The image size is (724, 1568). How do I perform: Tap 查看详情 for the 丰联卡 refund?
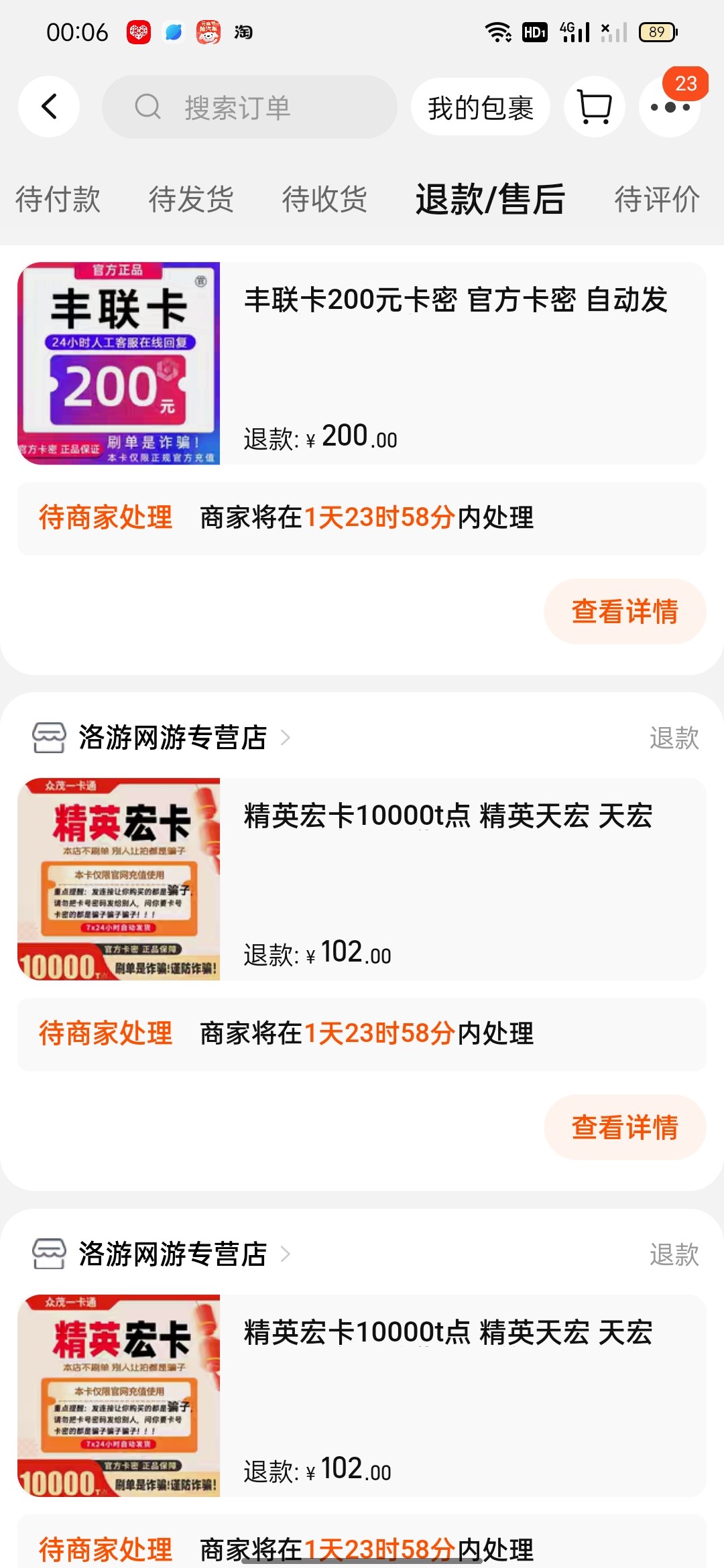(625, 612)
